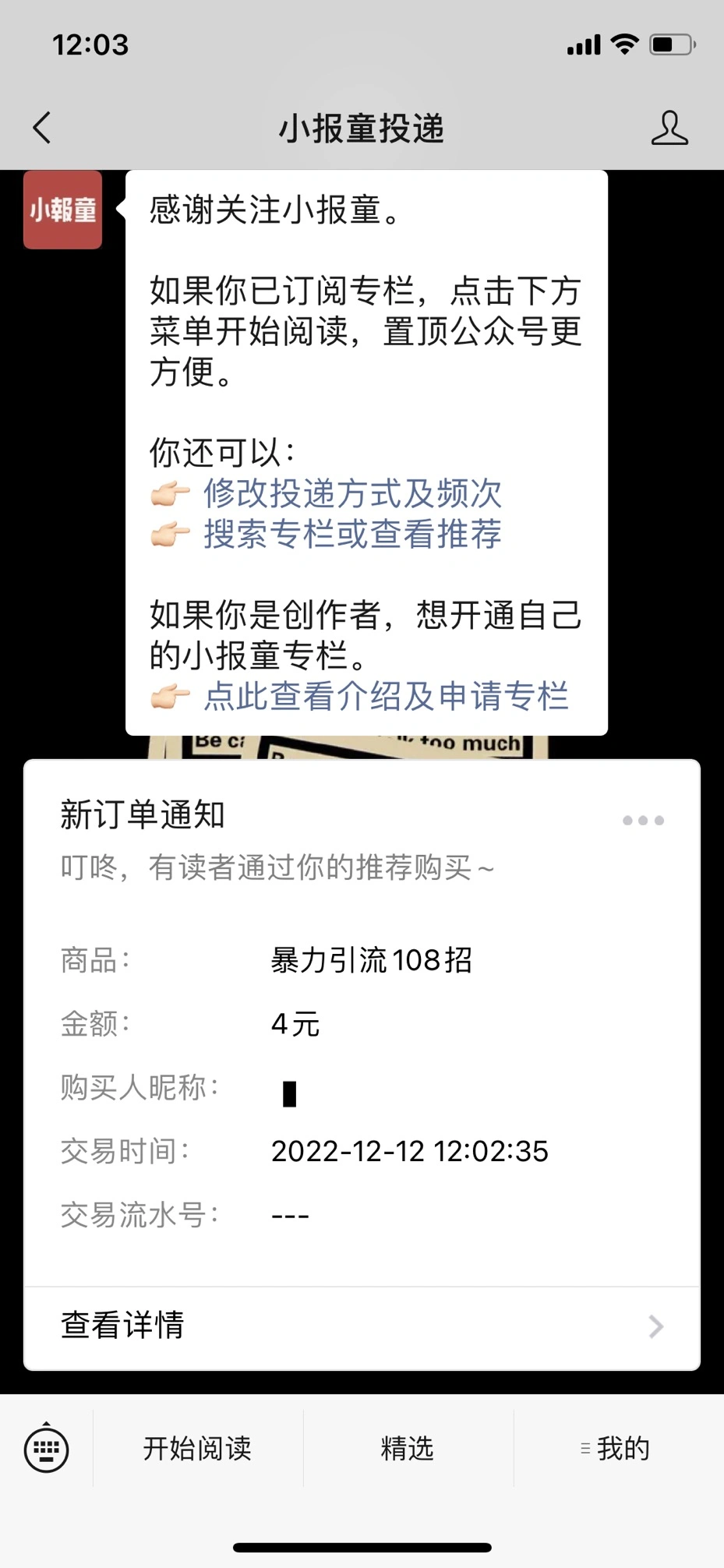
Task: Open 修改投递方式及频次 link
Action: (352, 493)
